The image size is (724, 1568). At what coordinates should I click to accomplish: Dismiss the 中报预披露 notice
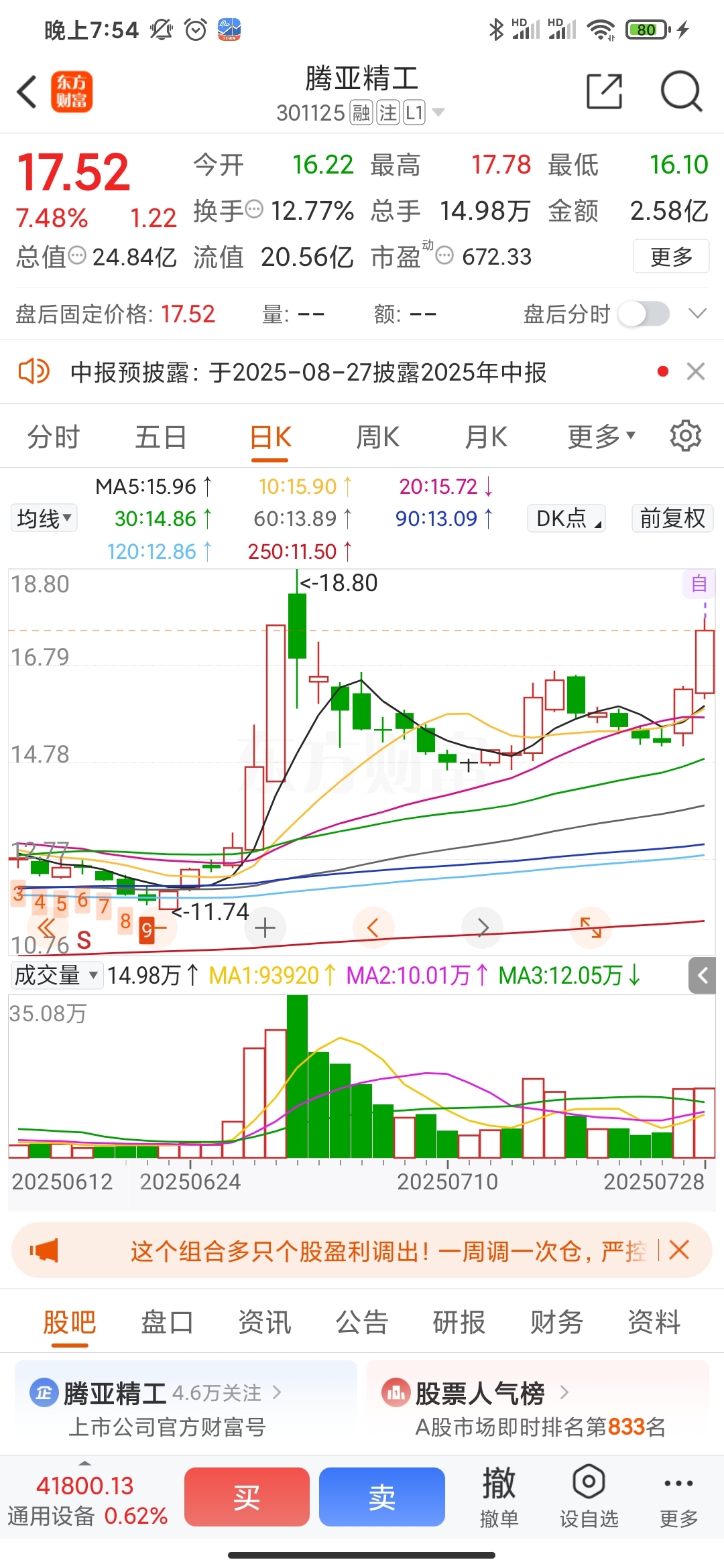[696, 371]
